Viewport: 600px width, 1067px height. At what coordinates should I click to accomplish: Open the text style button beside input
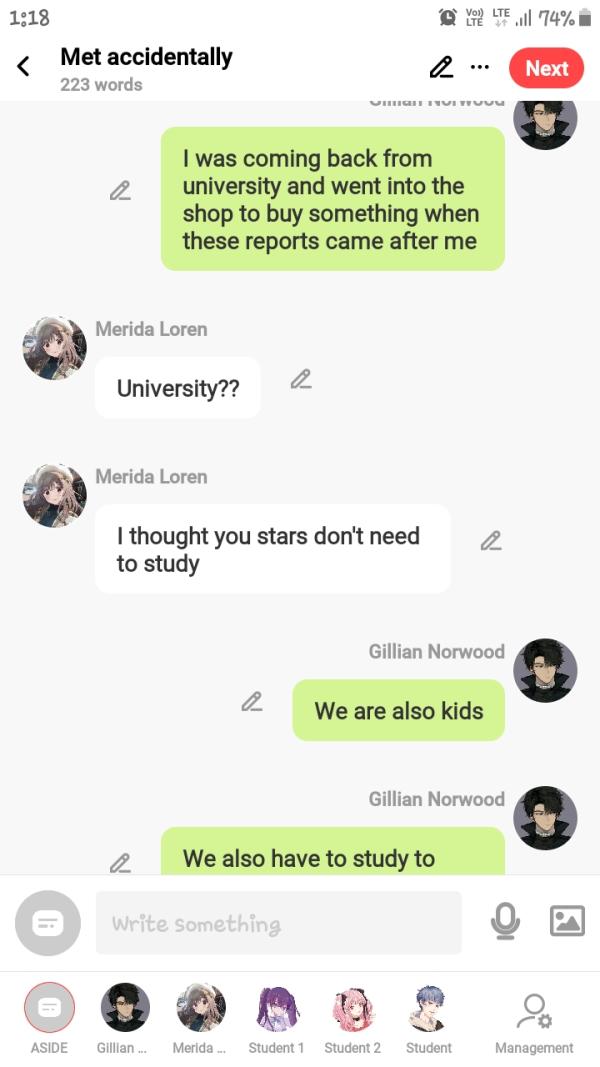coord(47,923)
